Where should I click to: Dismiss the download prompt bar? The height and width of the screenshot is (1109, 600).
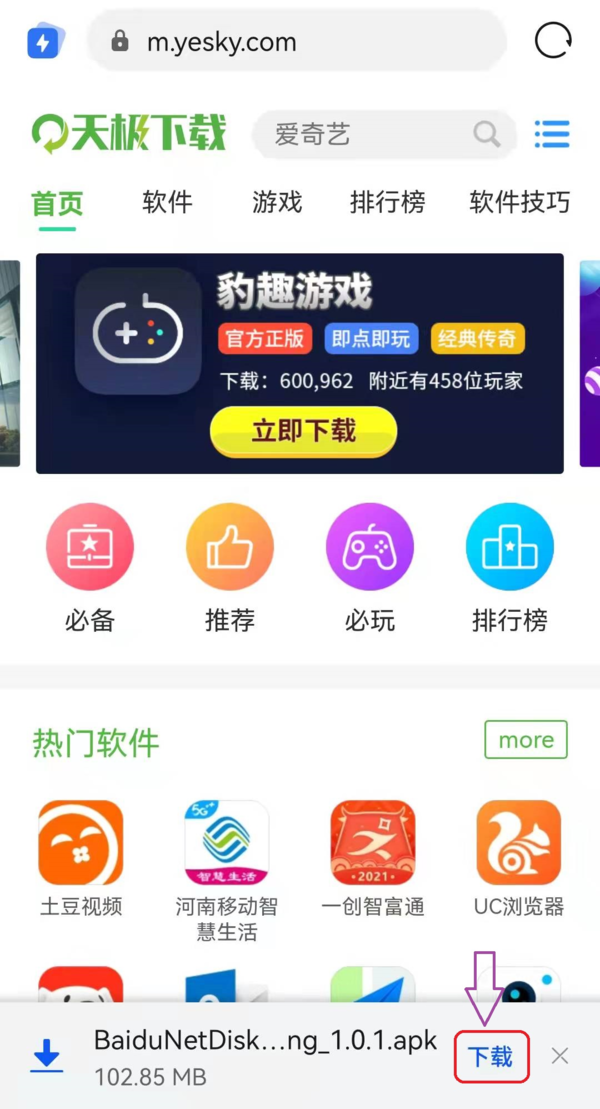pos(560,1056)
